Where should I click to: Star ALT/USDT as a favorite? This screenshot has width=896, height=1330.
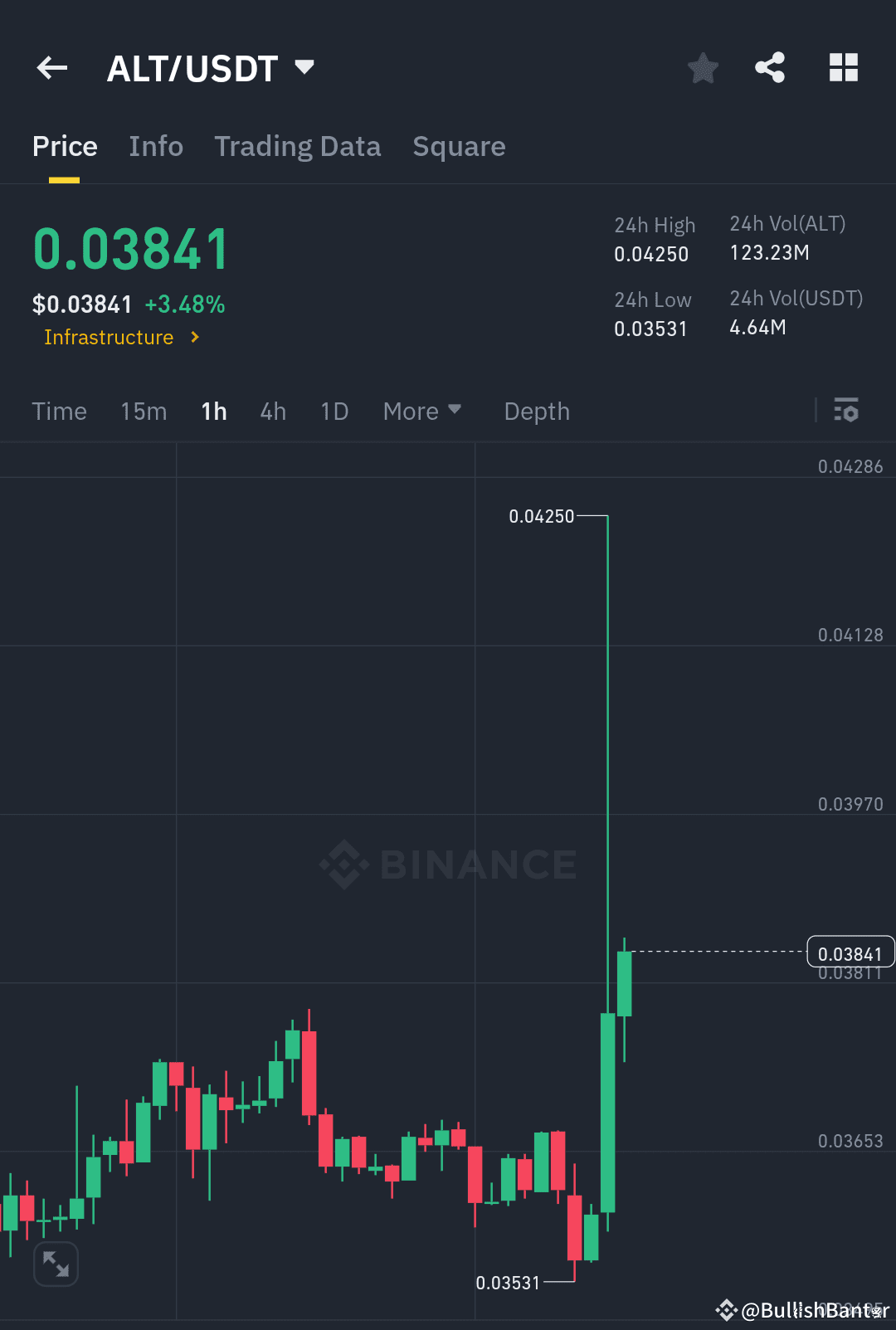(x=703, y=68)
